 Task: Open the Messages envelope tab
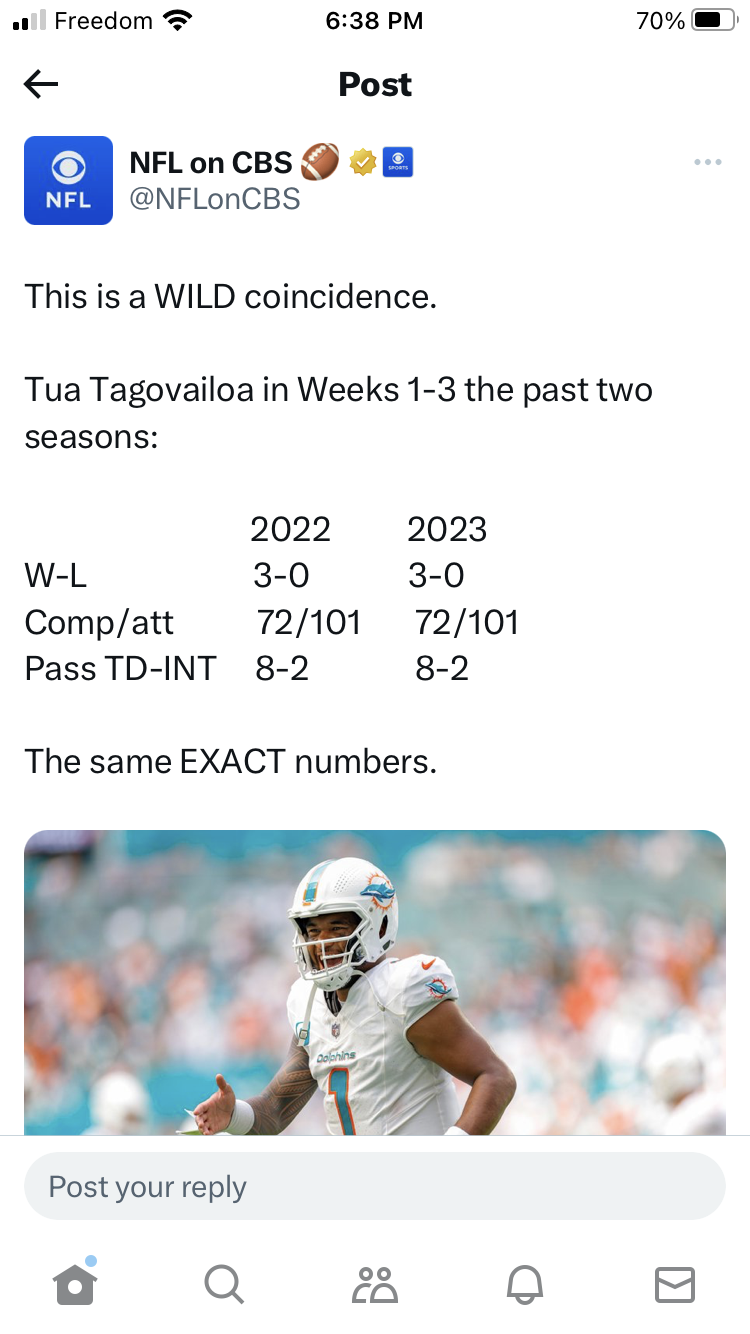point(674,1284)
